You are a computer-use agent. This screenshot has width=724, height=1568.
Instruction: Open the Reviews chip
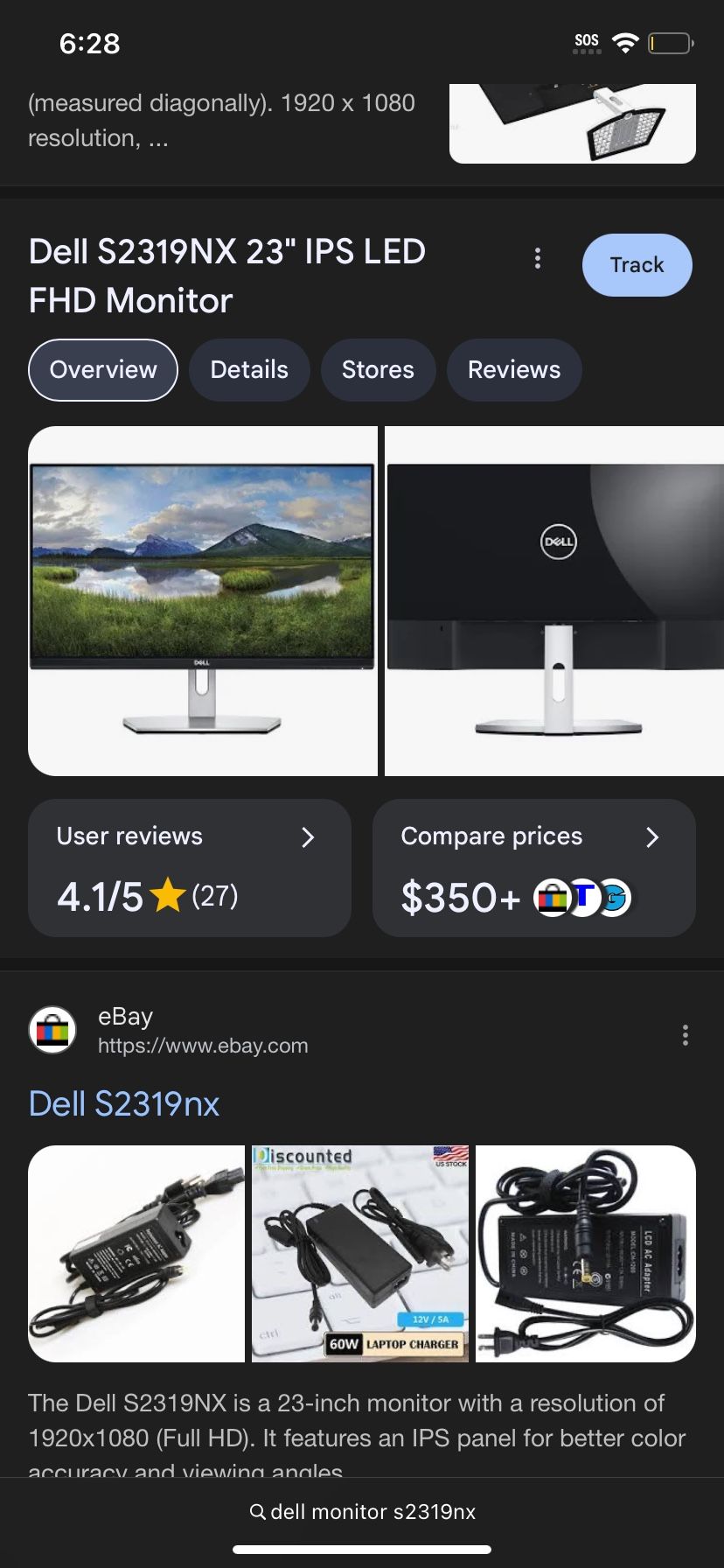tap(514, 370)
